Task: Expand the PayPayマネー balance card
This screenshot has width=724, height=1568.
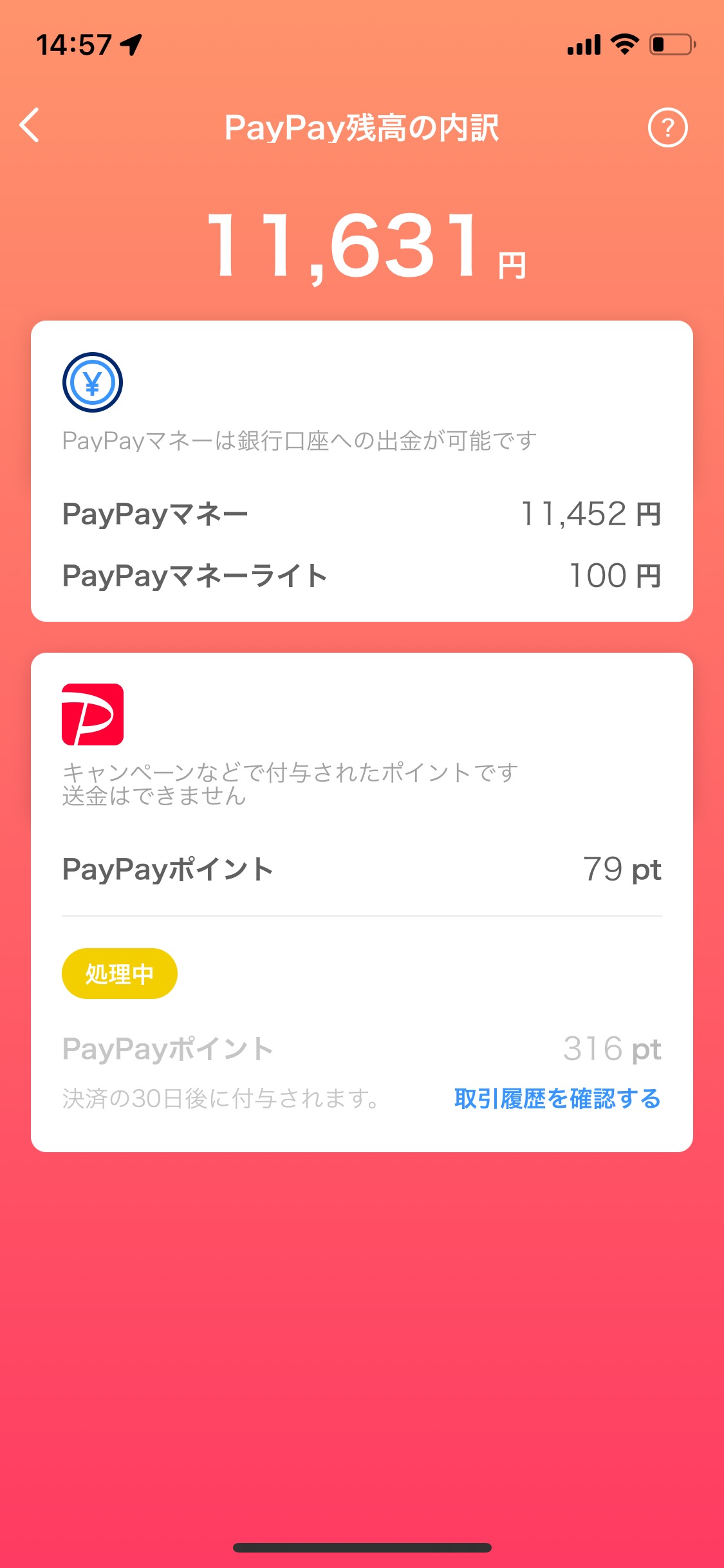Action: click(362, 470)
